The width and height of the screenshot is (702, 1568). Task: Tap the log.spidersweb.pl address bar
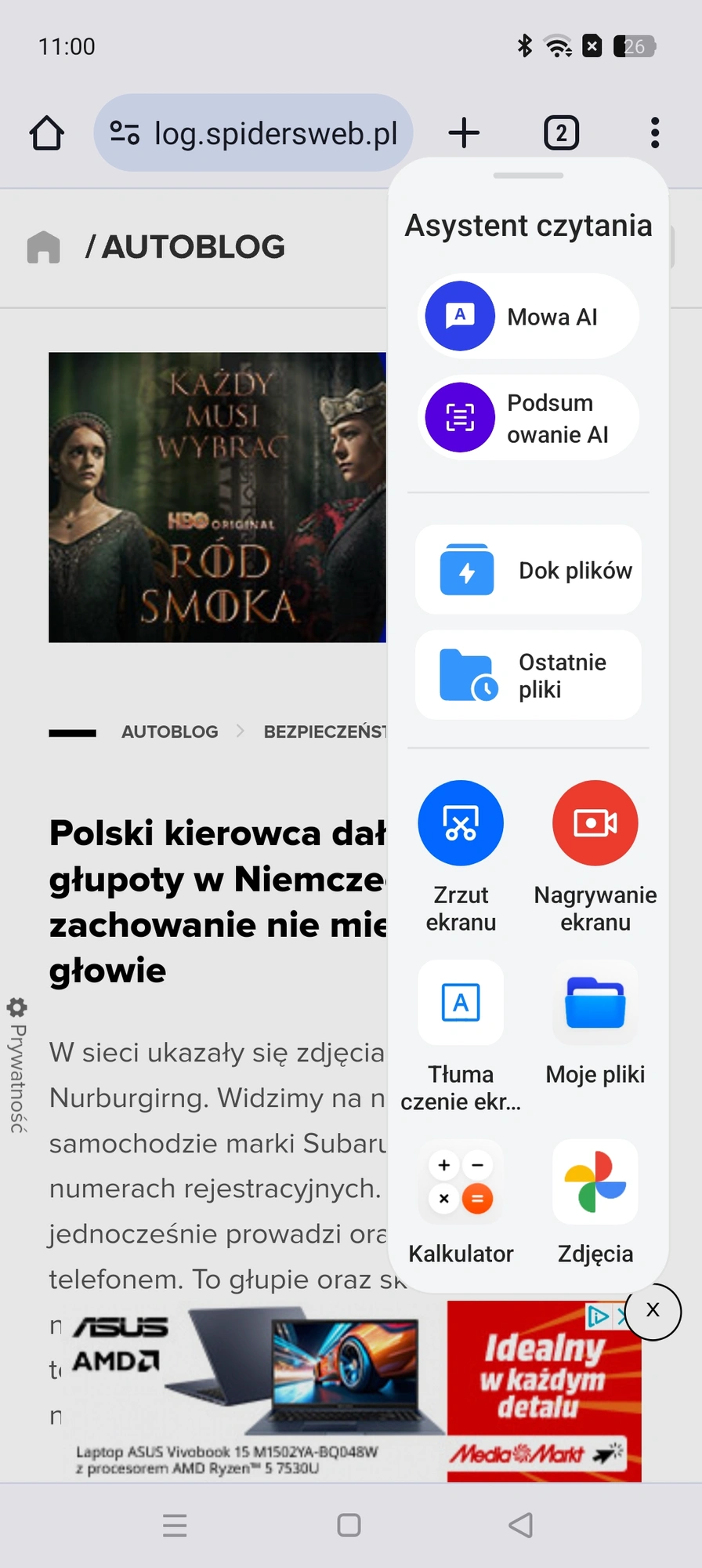pos(253,133)
